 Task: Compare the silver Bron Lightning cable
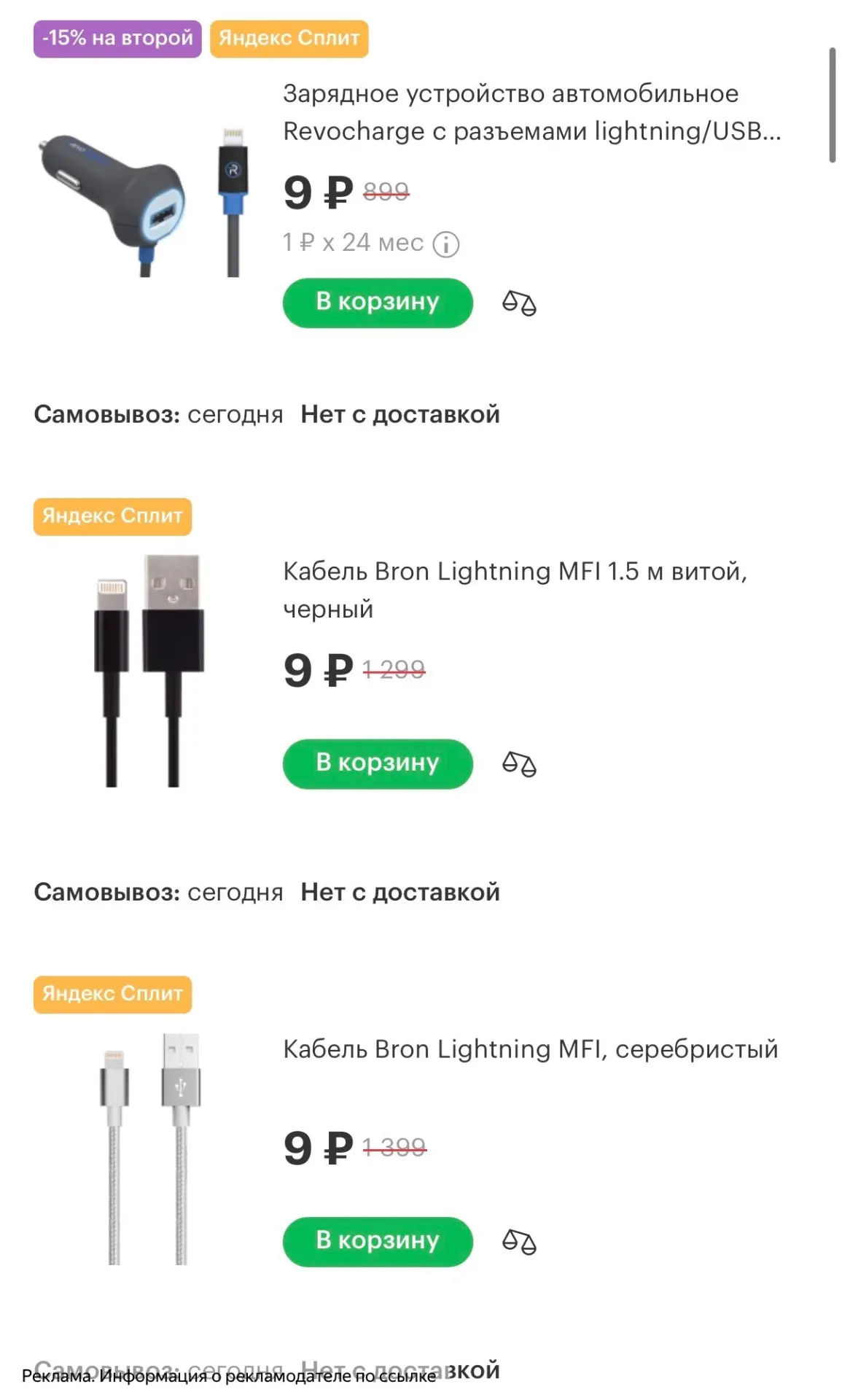click(x=519, y=1242)
